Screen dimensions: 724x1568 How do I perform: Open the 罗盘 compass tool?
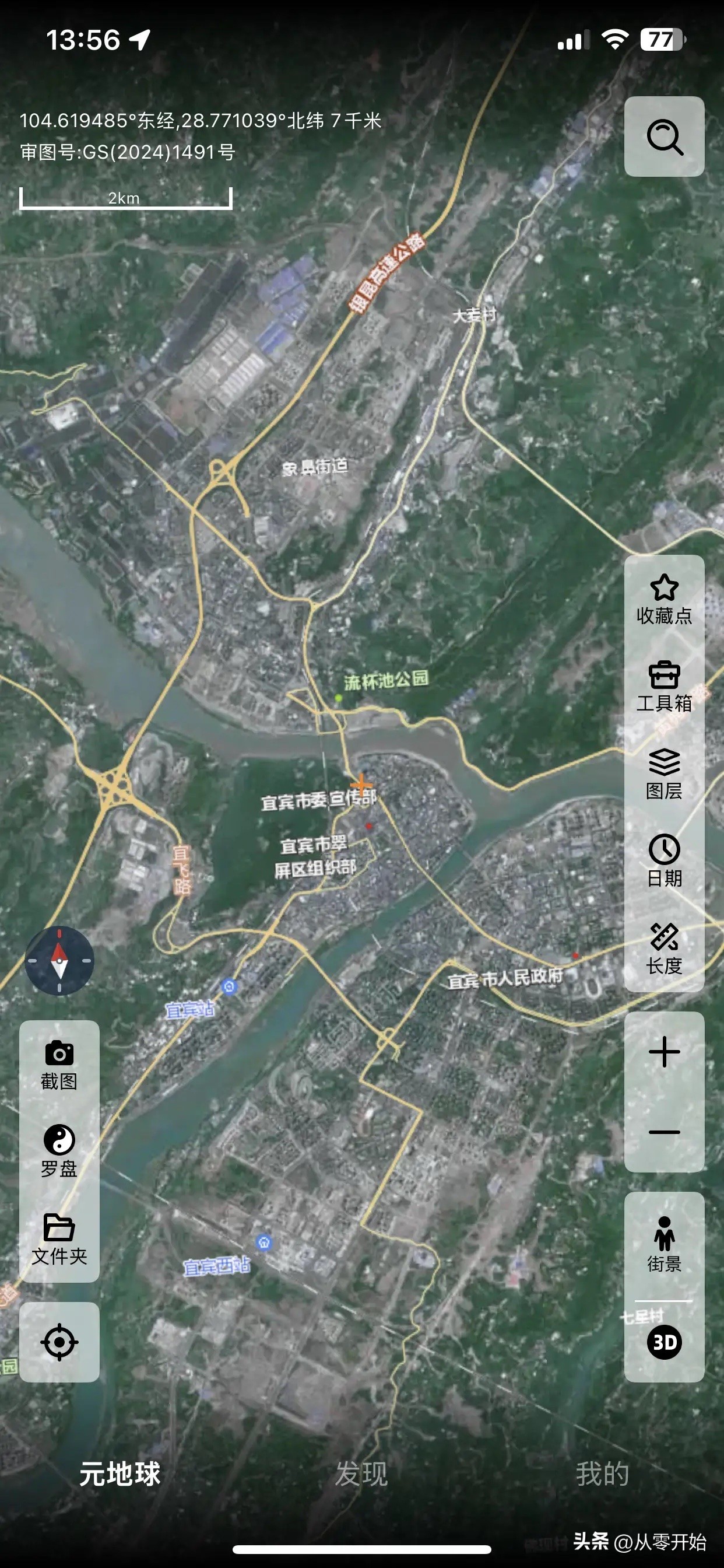59,1151
